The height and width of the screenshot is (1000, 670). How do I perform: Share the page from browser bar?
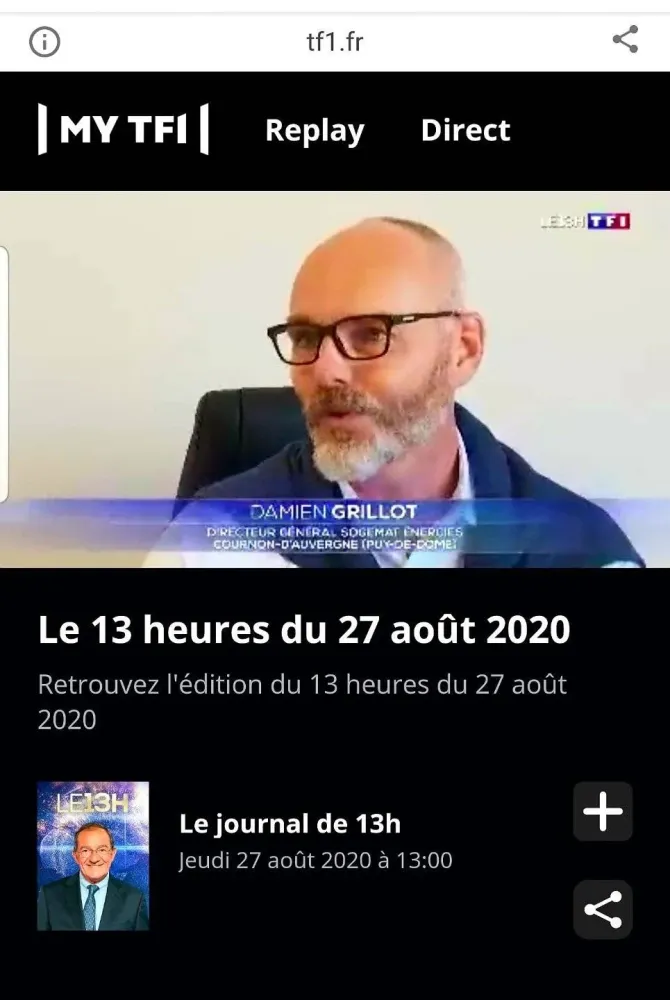tap(625, 40)
